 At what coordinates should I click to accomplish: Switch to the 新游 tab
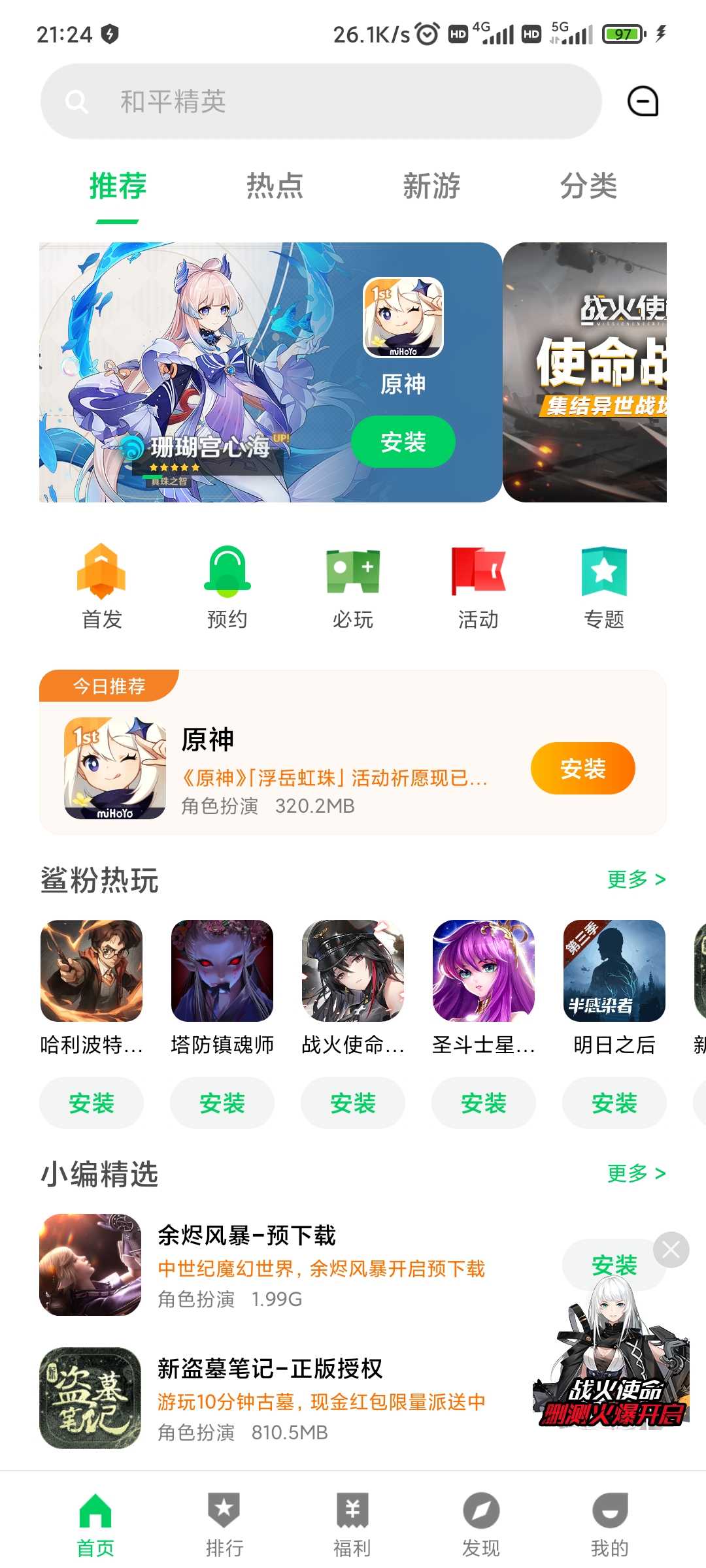point(431,186)
